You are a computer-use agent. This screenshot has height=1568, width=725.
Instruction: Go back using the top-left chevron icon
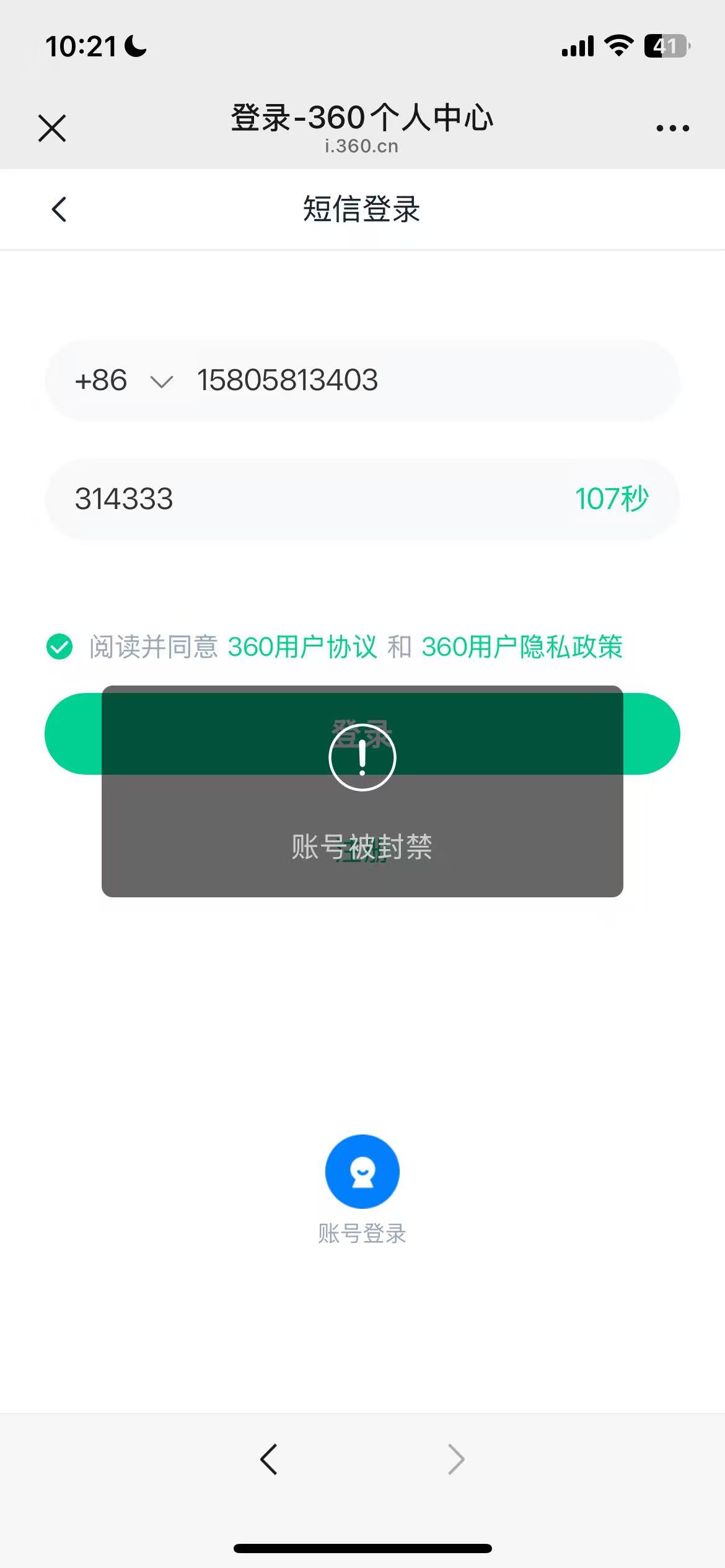point(58,209)
